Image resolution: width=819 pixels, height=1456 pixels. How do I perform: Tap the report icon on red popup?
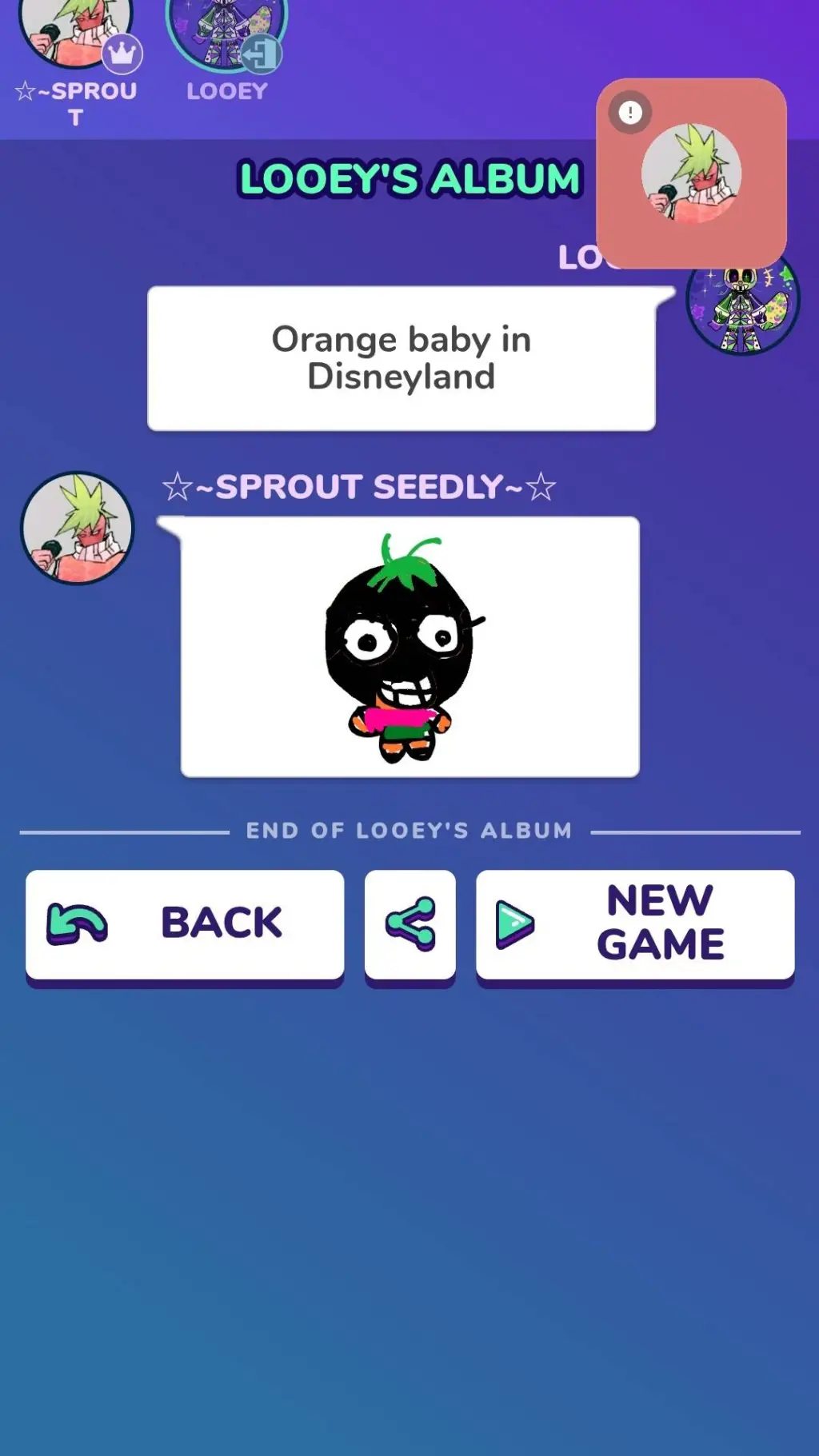point(630,113)
